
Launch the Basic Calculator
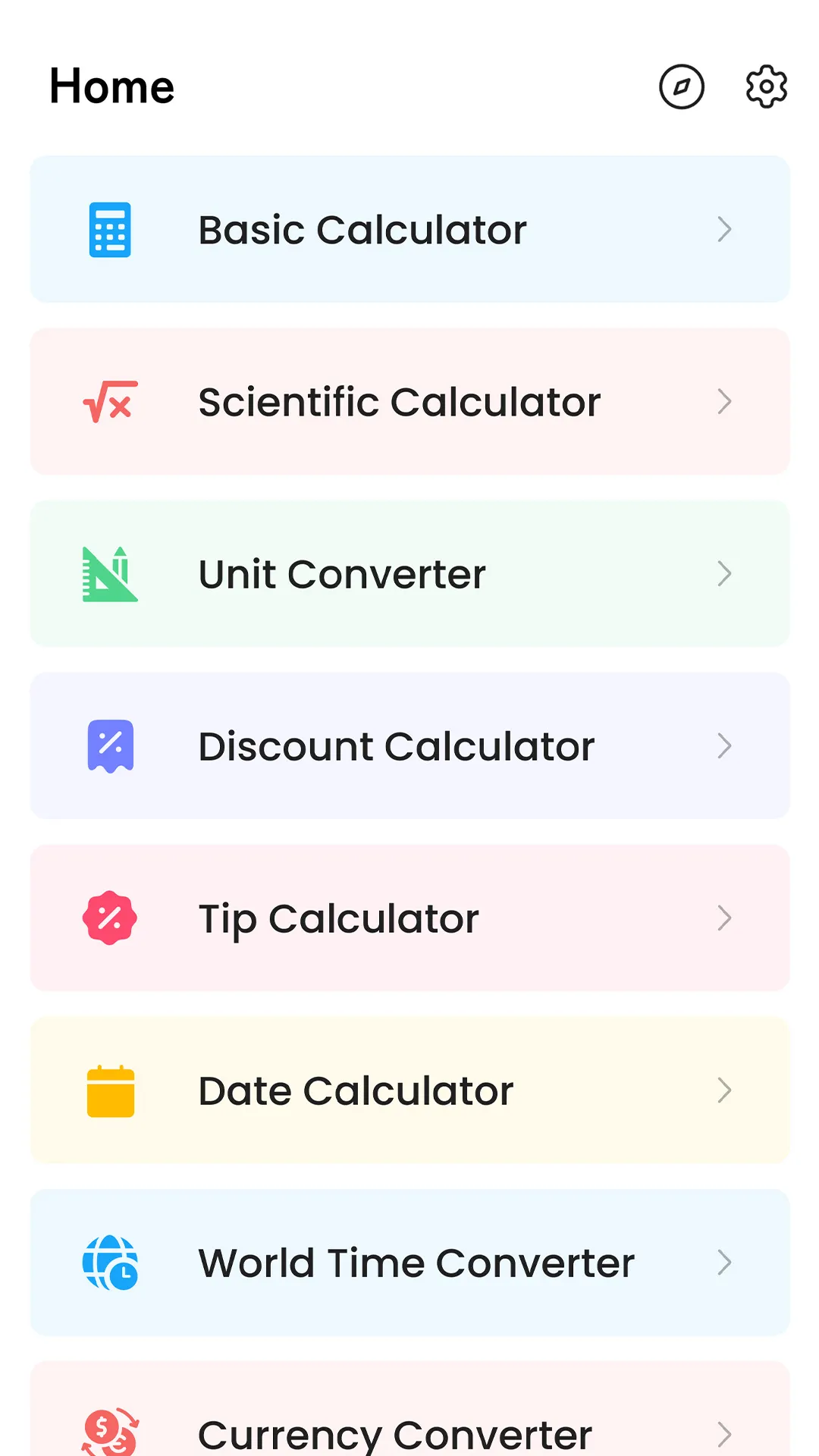(x=409, y=229)
